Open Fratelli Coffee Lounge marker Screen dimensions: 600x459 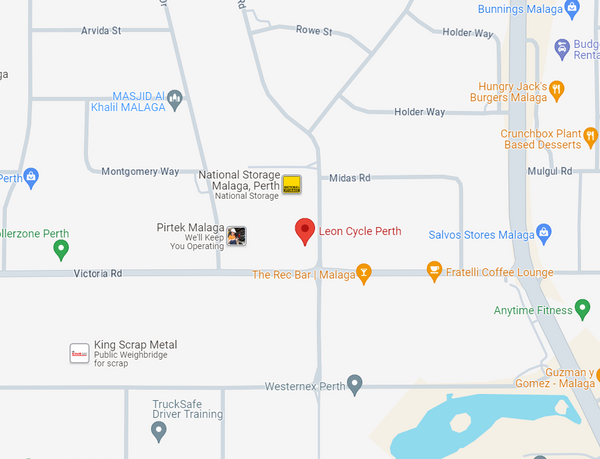tap(433, 269)
